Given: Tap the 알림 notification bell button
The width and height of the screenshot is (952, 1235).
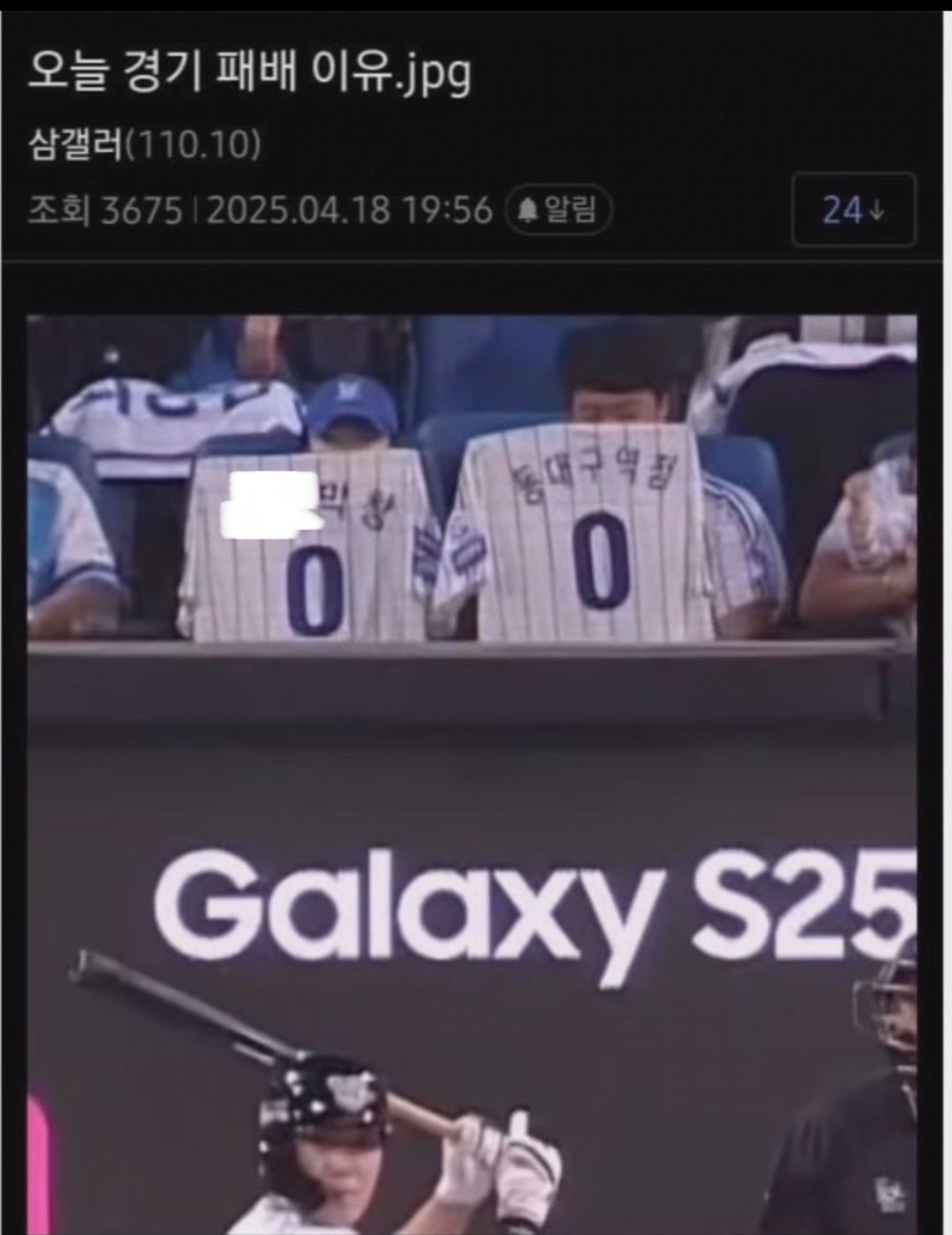Looking at the screenshot, I should 557,209.
